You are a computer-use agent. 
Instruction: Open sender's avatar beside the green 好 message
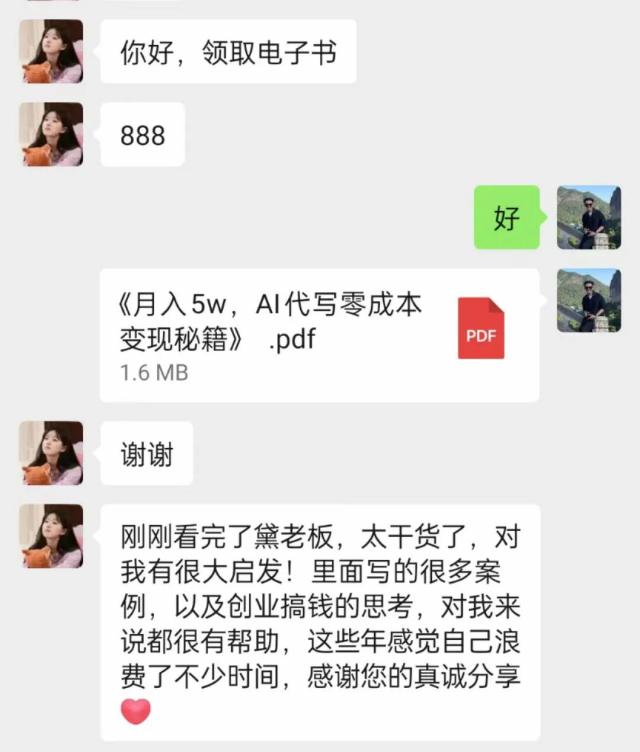click(x=588, y=217)
